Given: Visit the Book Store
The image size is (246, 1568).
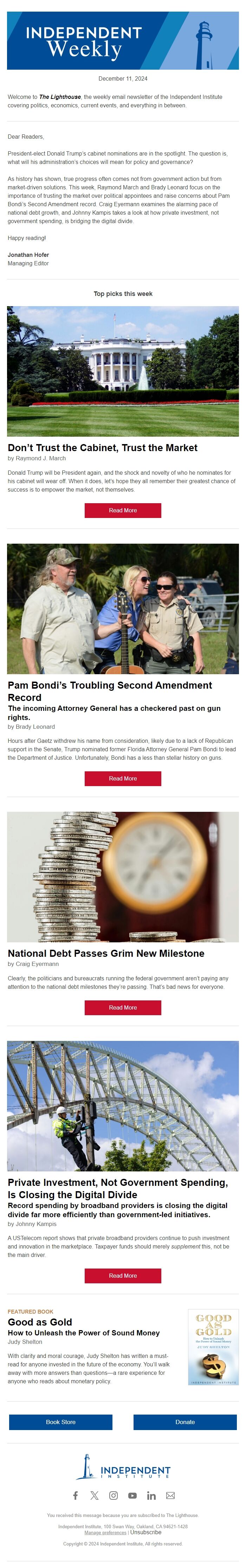Looking at the screenshot, I should (61, 1421).
